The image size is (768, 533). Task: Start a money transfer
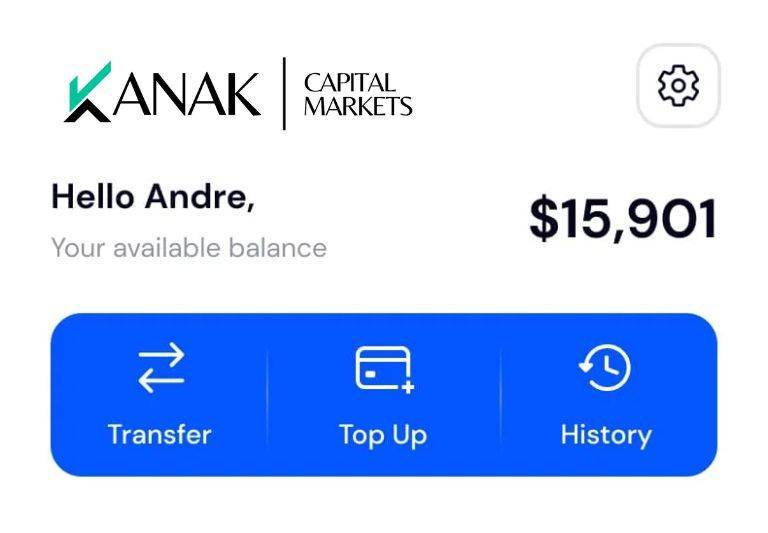pyautogui.click(x=160, y=394)
